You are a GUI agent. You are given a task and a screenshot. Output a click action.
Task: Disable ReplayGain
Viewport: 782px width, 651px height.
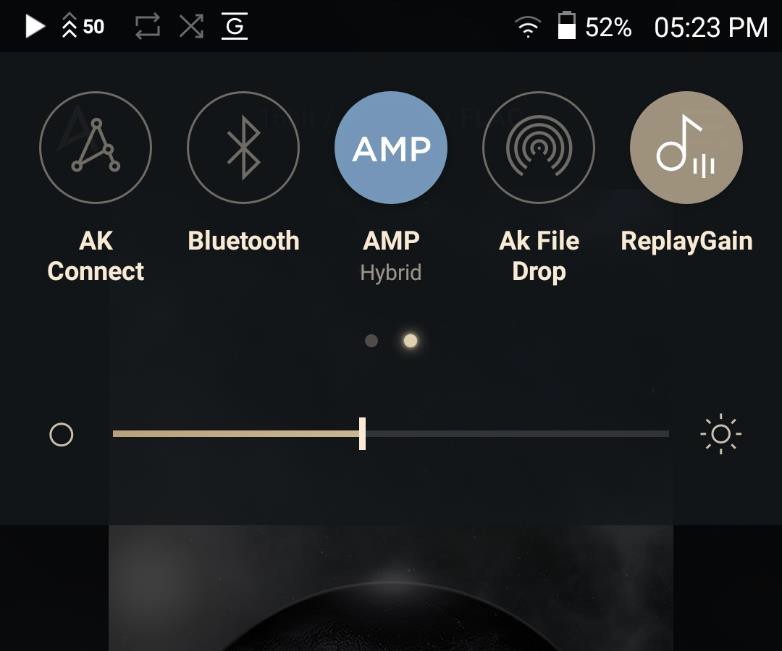coord(686,148)
